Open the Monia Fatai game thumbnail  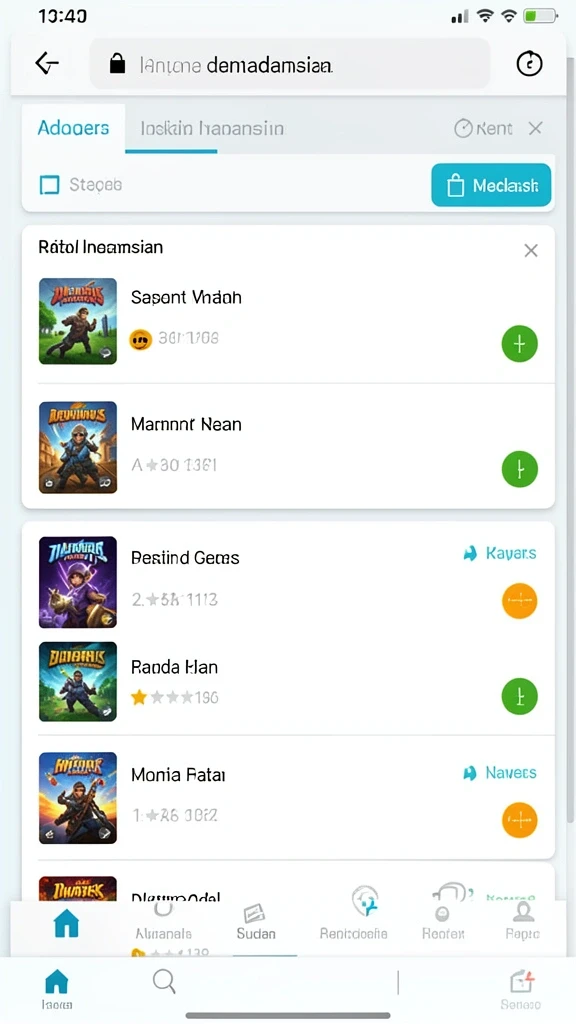coord(78,798)
